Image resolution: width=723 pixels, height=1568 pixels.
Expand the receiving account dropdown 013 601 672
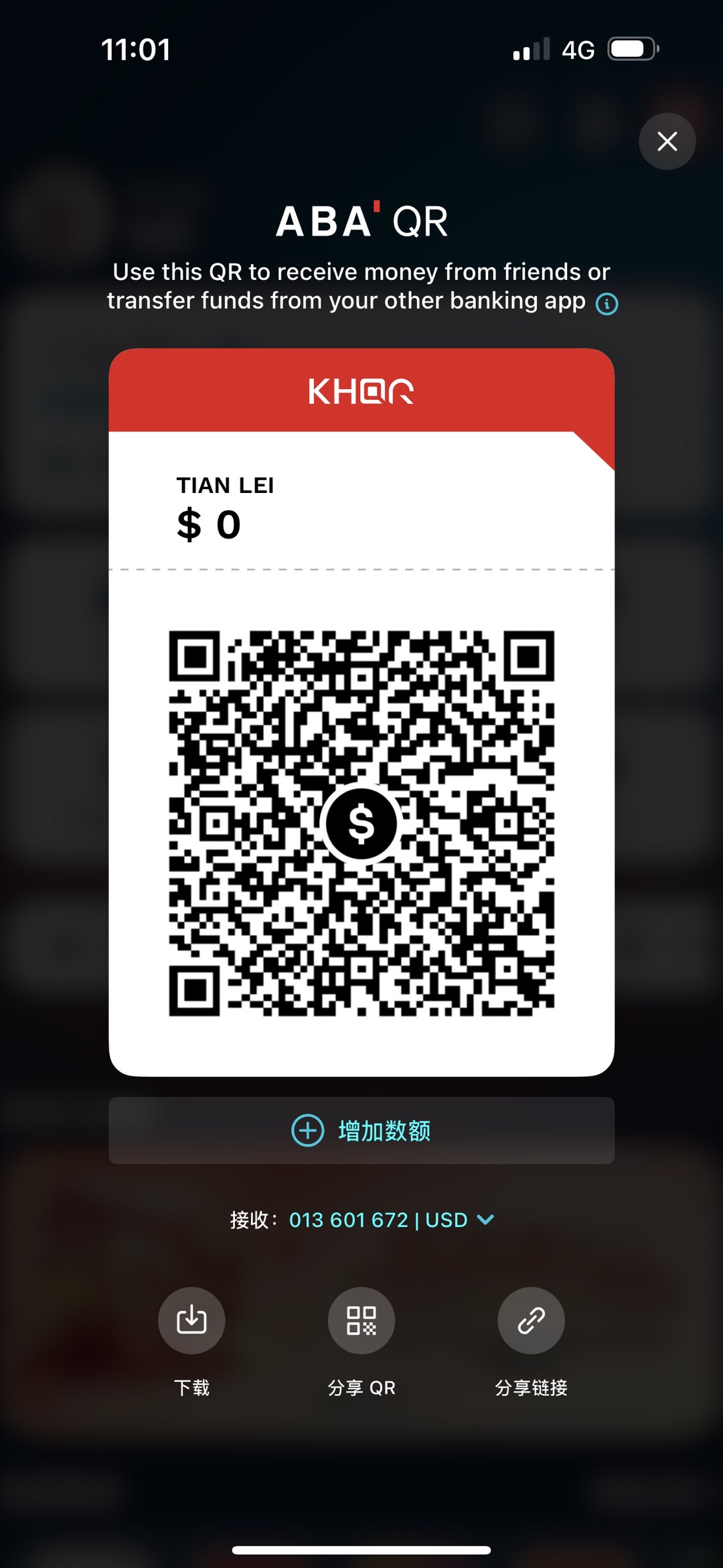click(392, 1220)
